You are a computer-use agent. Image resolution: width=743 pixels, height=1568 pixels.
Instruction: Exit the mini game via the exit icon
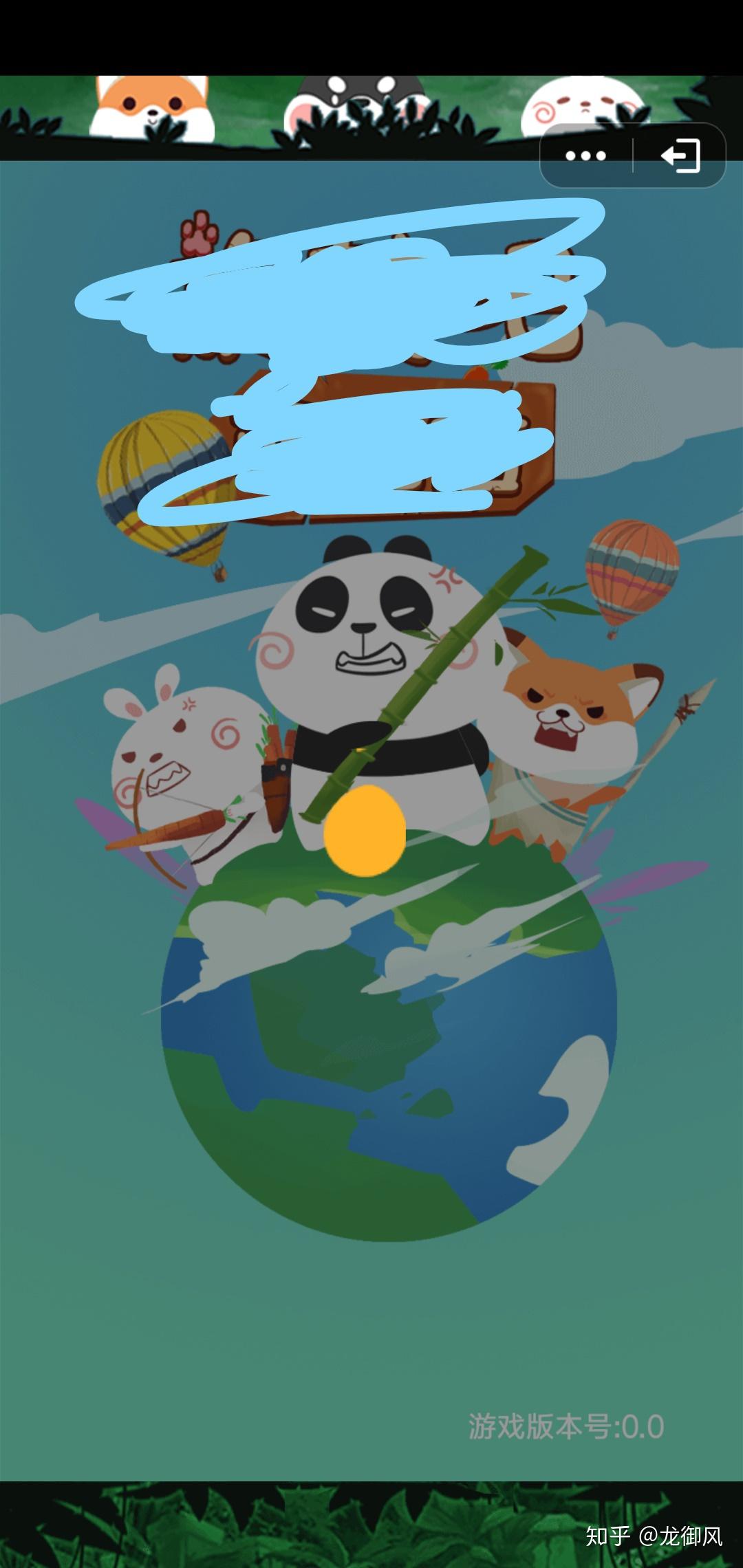pyautogui.click(x=680, y=156)
